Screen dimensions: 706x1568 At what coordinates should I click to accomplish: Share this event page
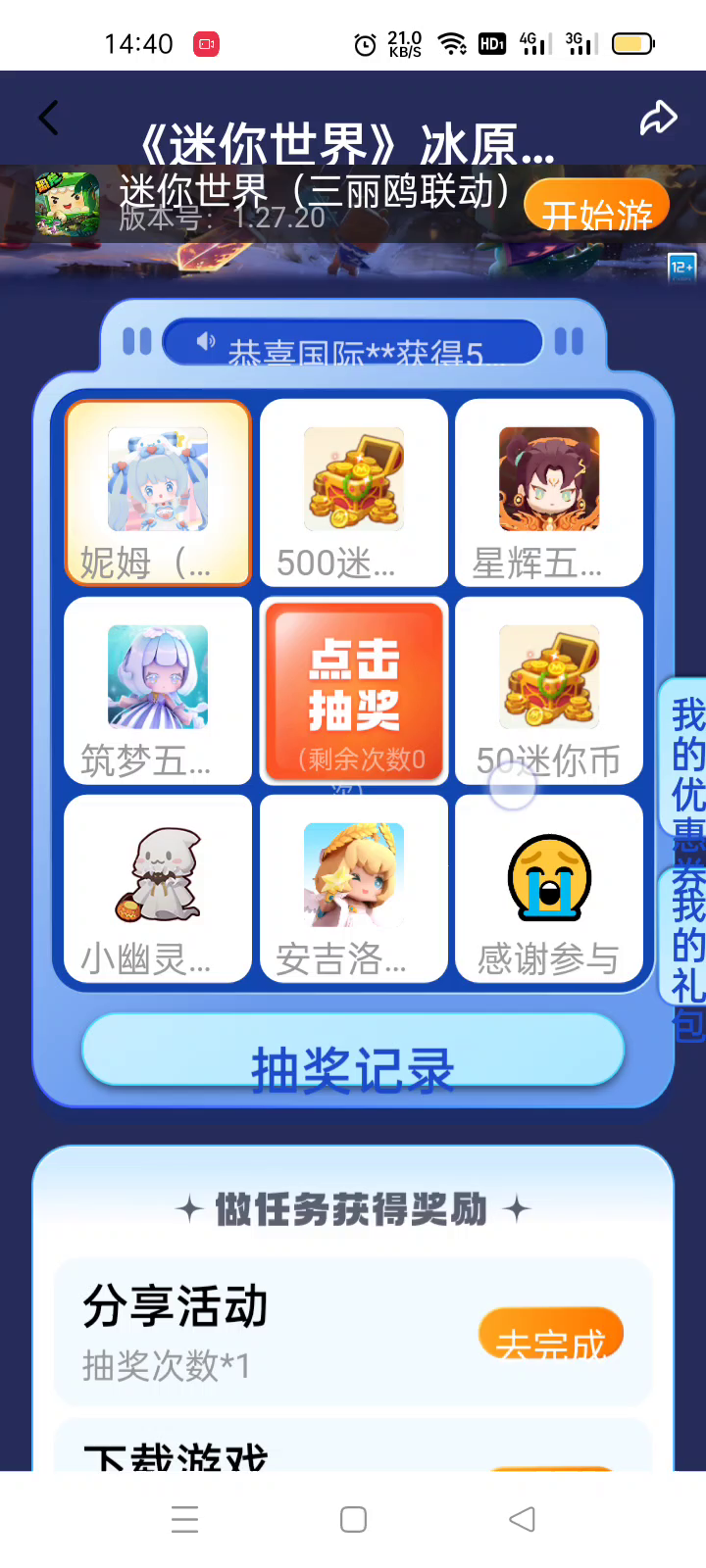click(658, 118)
